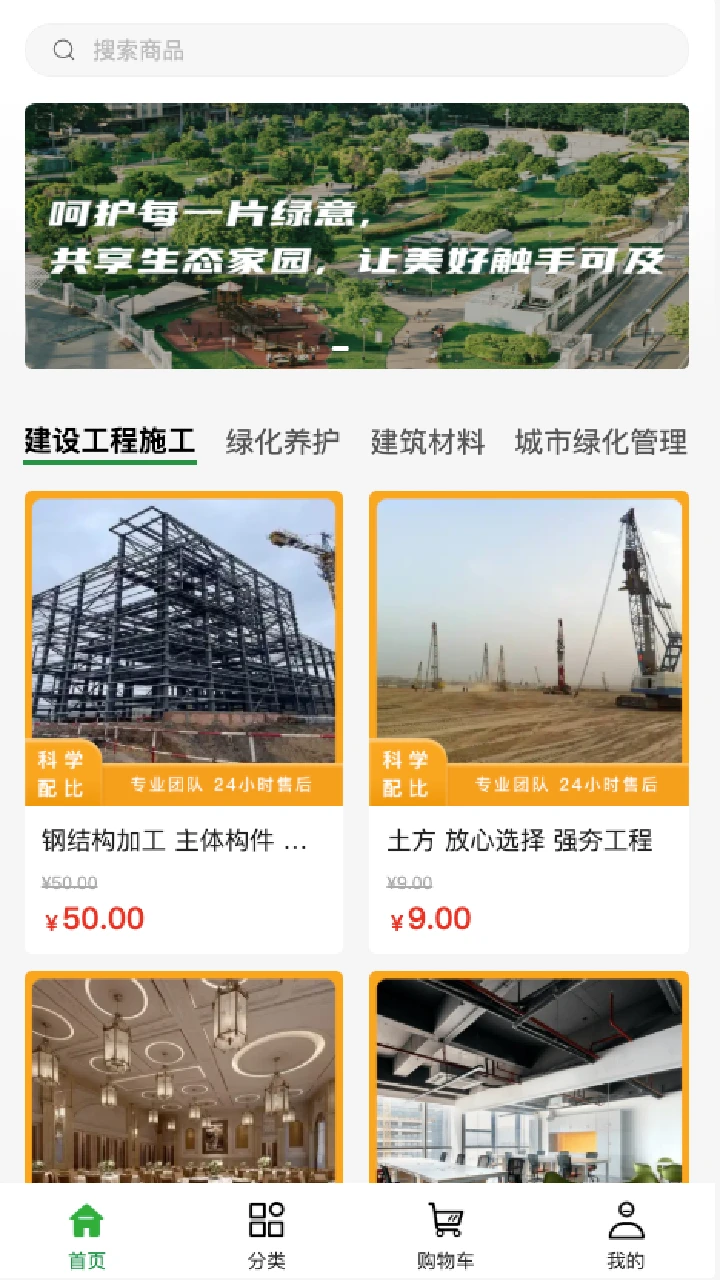The width and height of the screenshot is (720, 1280).
Task: View the banquet hall renovation image
Action: pos(183,1080)
